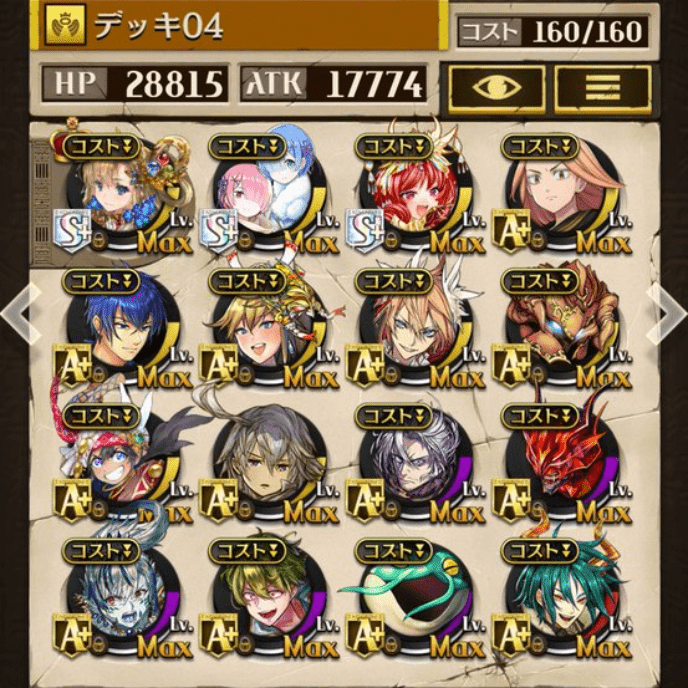The image size is (688, 688).
Task: Tap the eye visibility button
Action: point(497,88)
